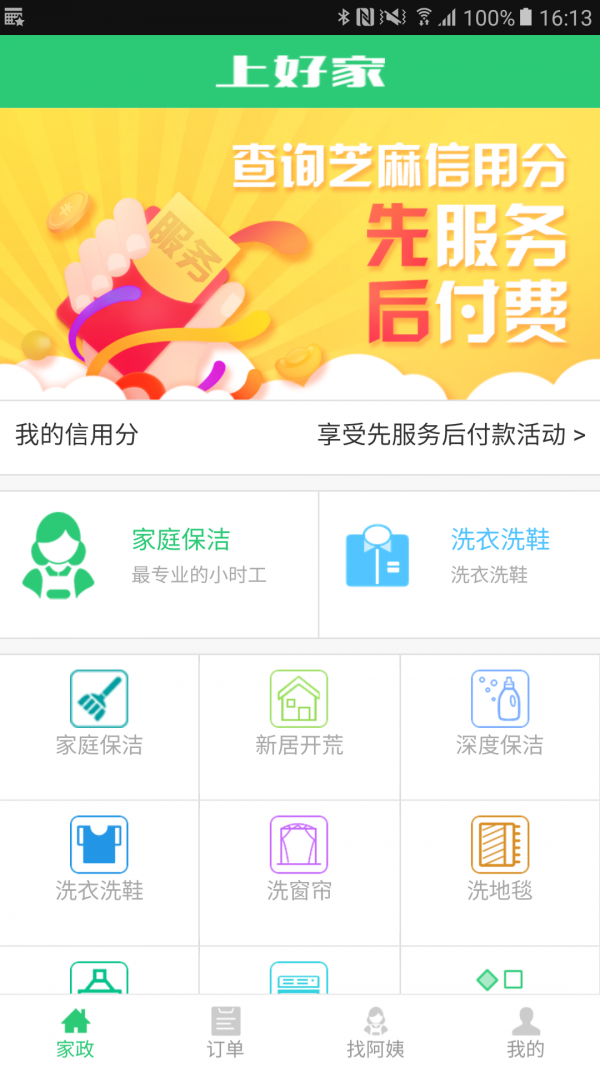Viewport: 600px width, 1067px height.
Task: Open the 先服务后付费 promo banner
Action: 300,254
